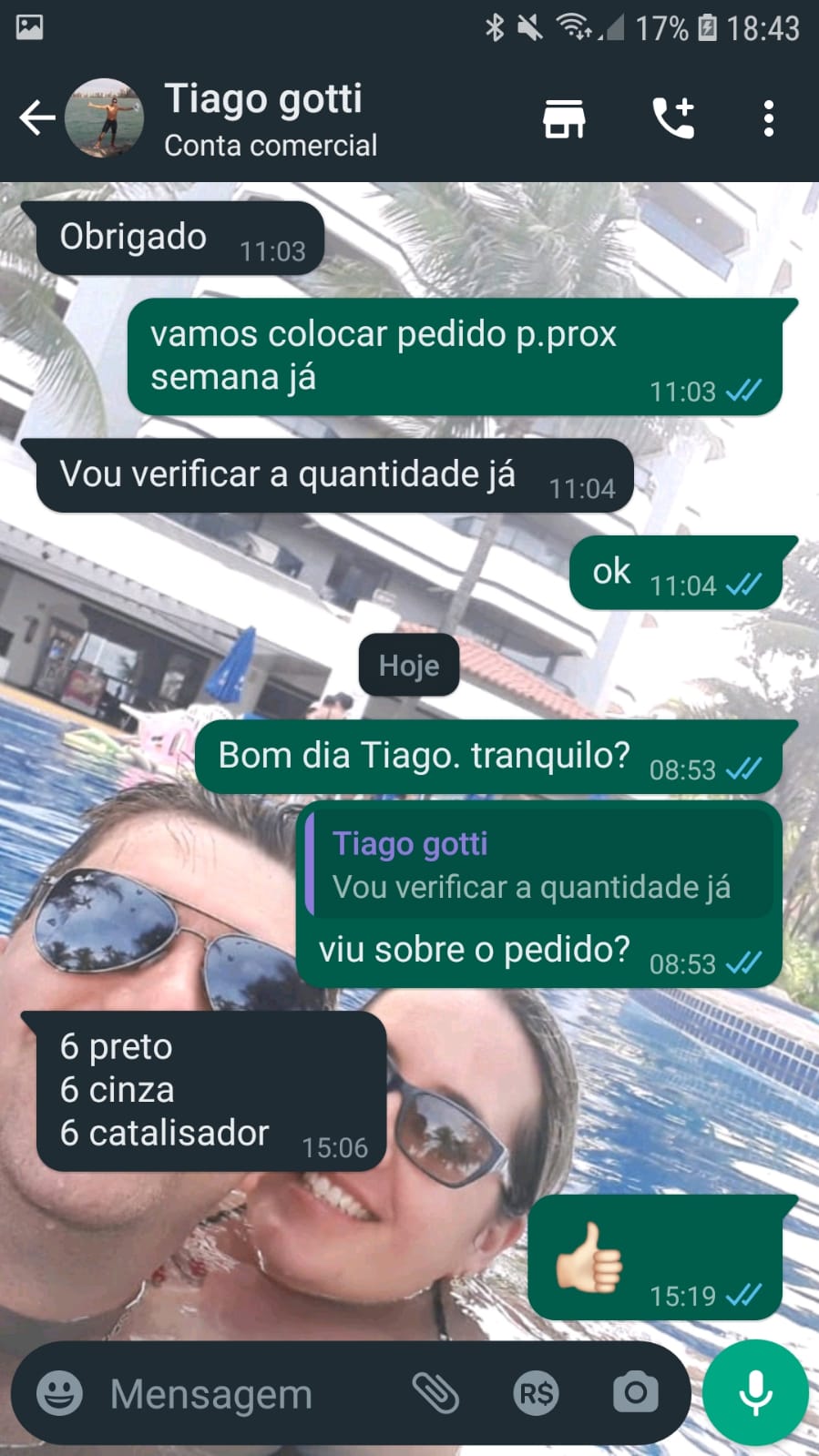Open Tiago gotti's profile picture

point(104,118)
